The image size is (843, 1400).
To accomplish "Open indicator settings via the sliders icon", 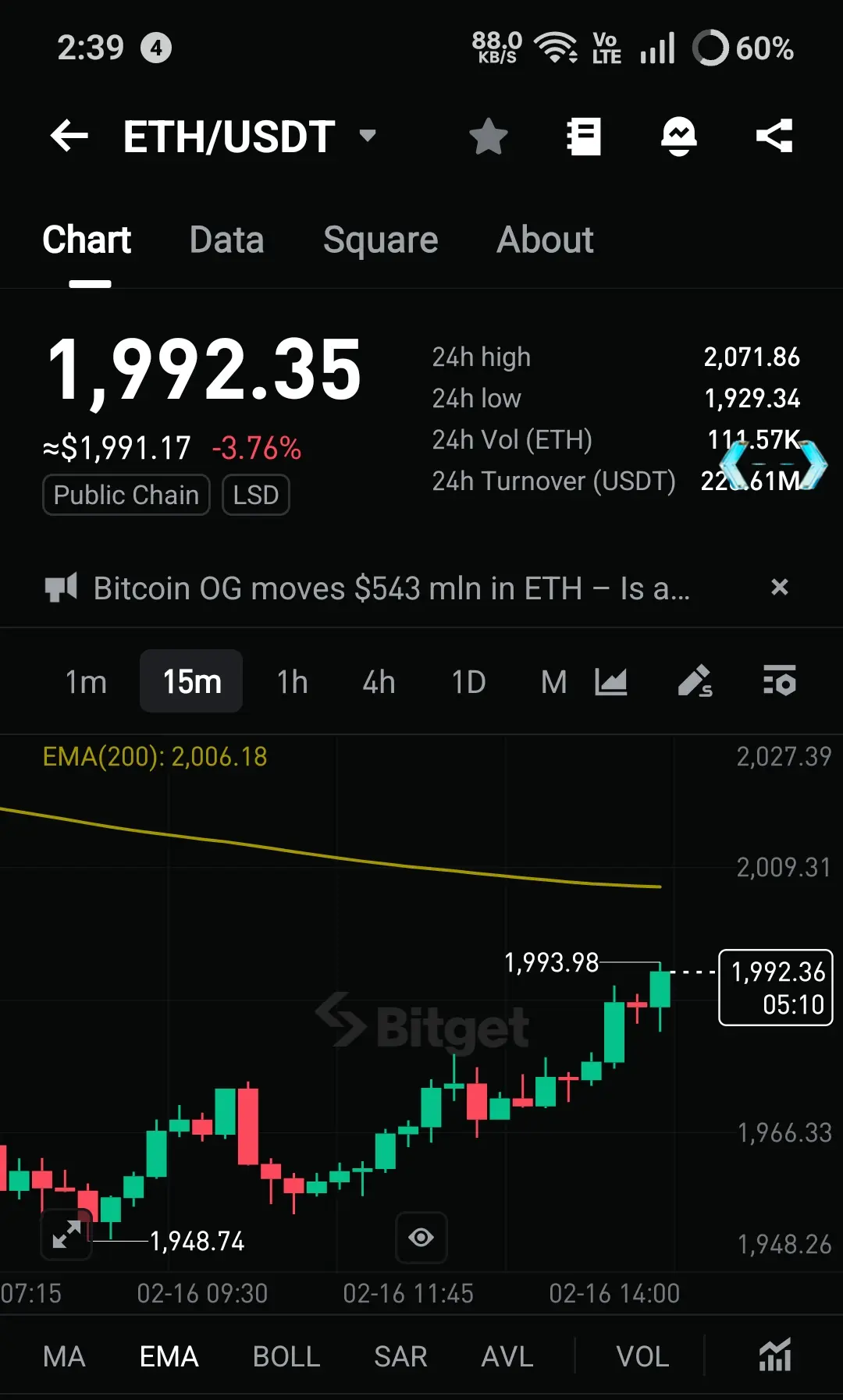I will (781, 680).
